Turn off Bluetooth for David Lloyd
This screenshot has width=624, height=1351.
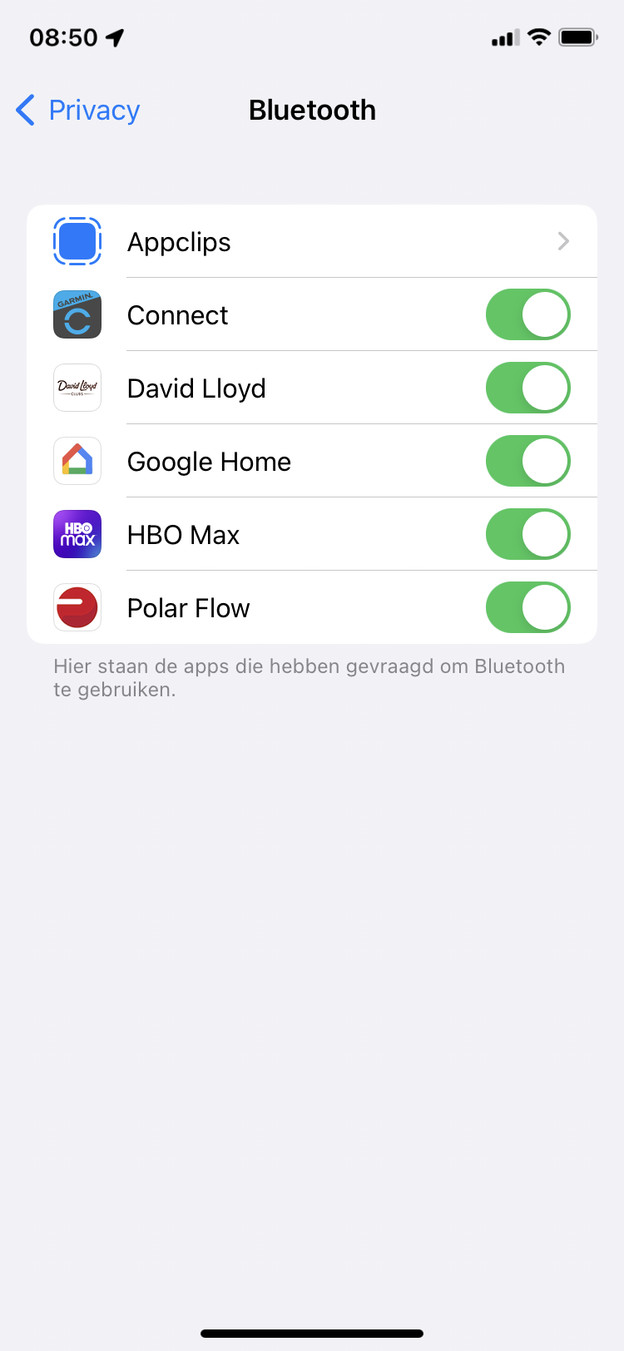pos(528,388)
